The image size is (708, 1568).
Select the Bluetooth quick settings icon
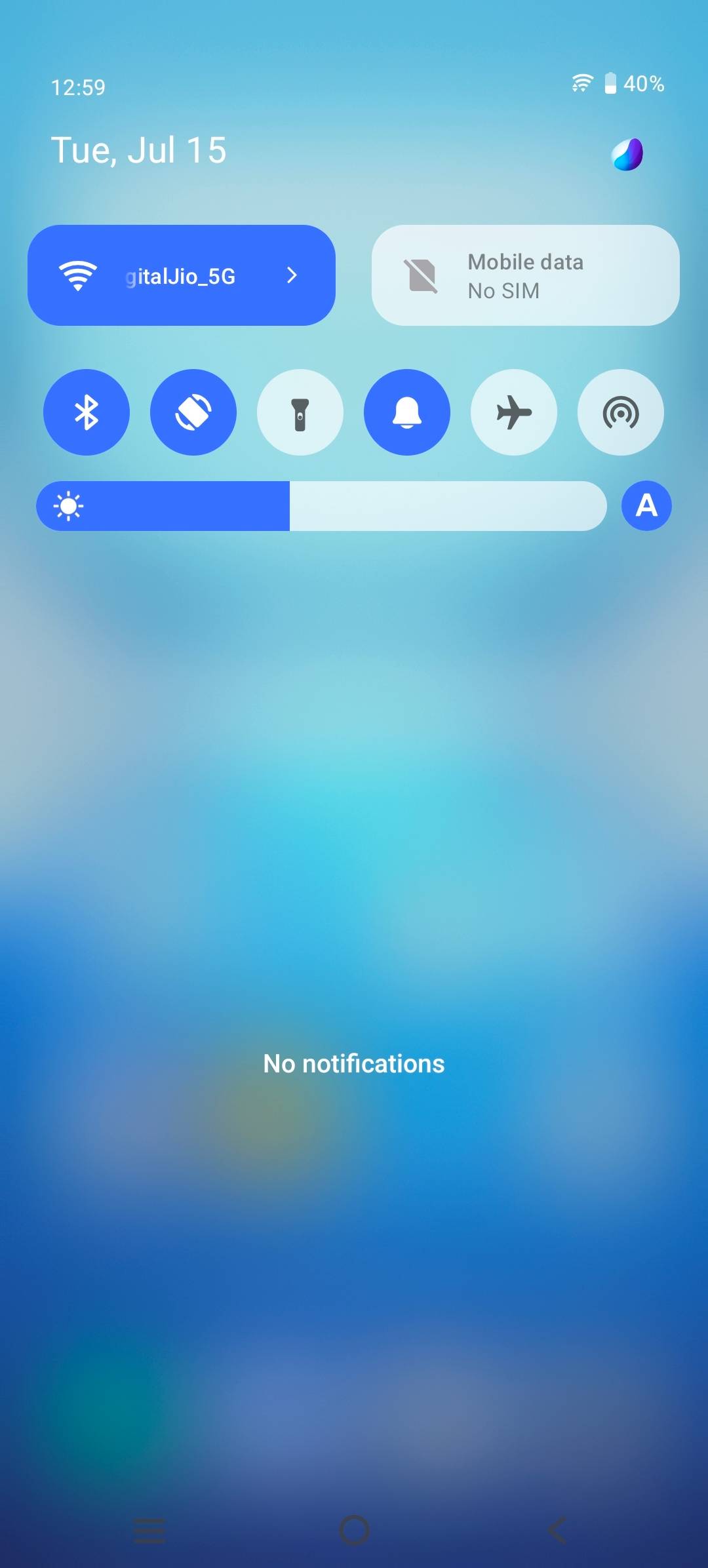point(86,412)
